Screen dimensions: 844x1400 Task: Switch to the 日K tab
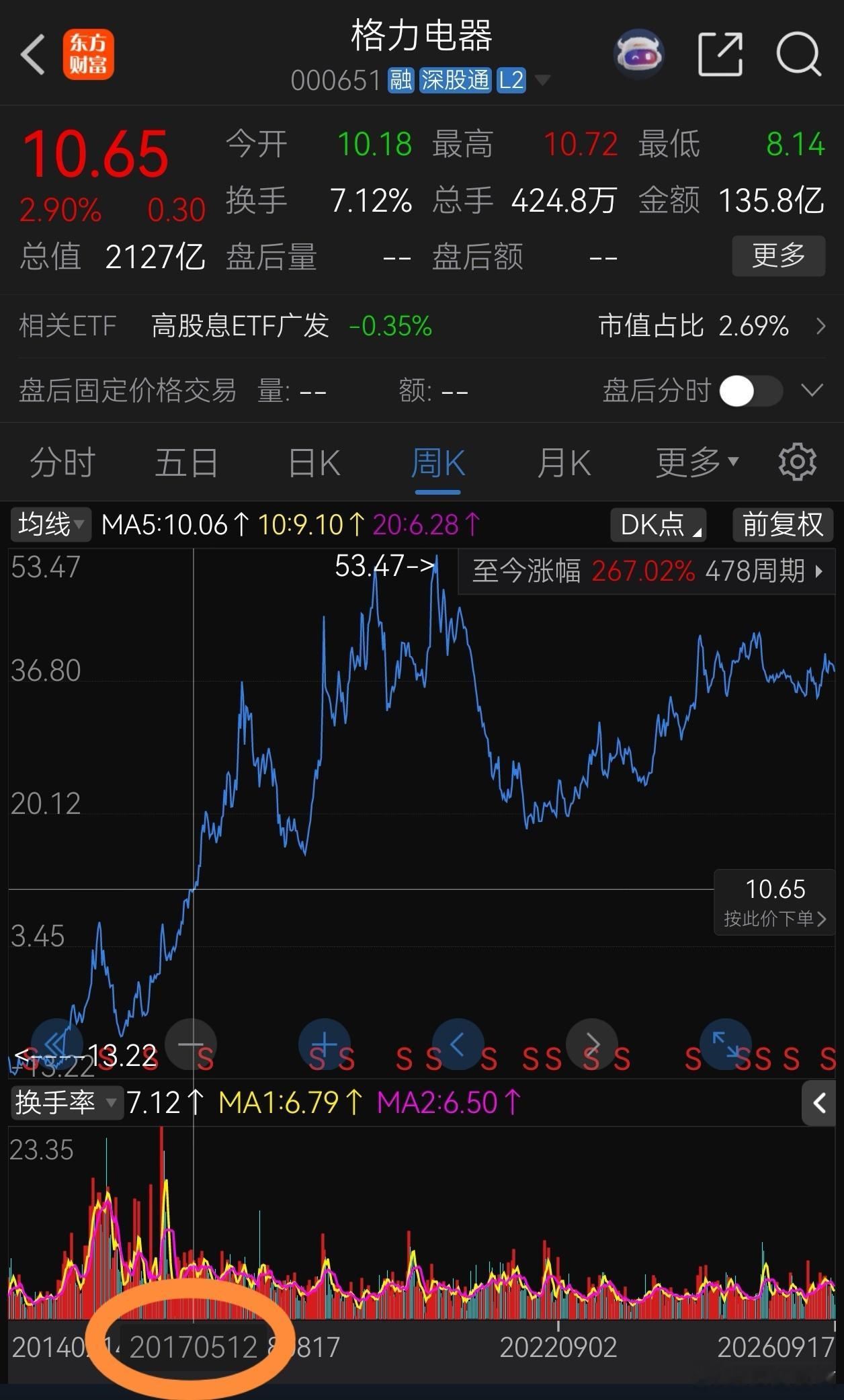click(x=314, y=463)
